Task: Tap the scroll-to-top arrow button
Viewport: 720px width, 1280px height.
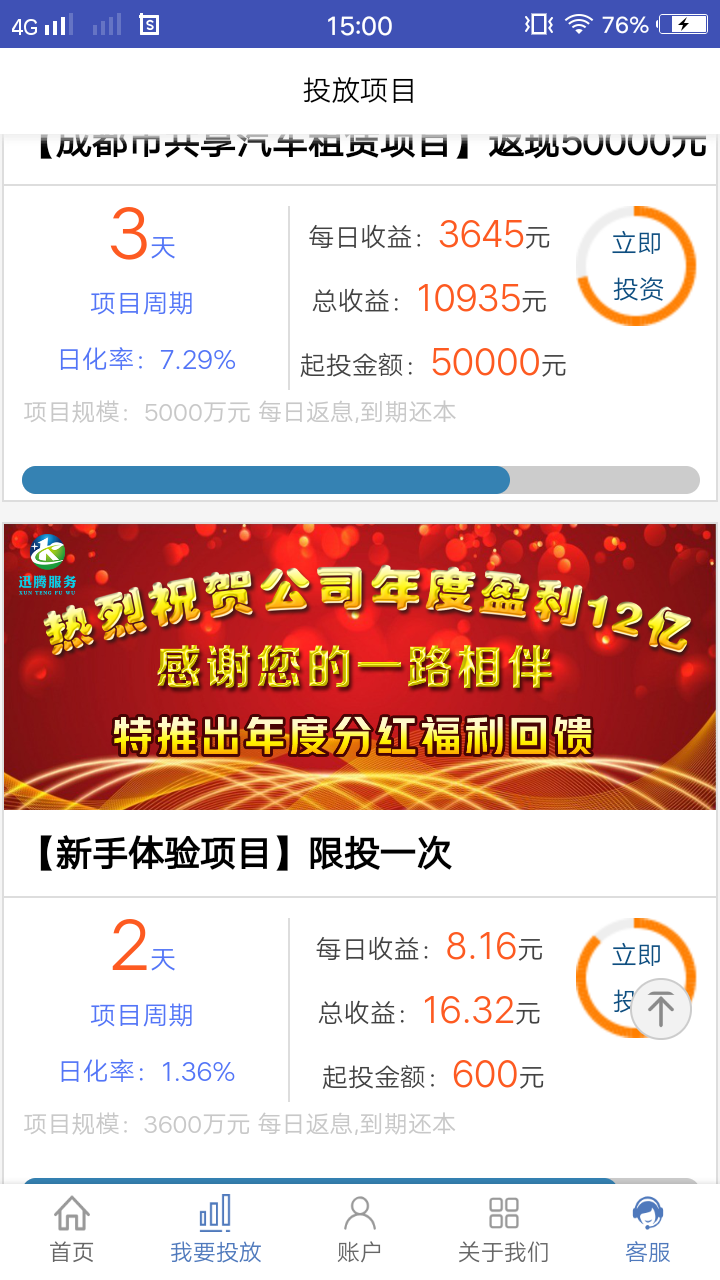Action: (661, 1009)
